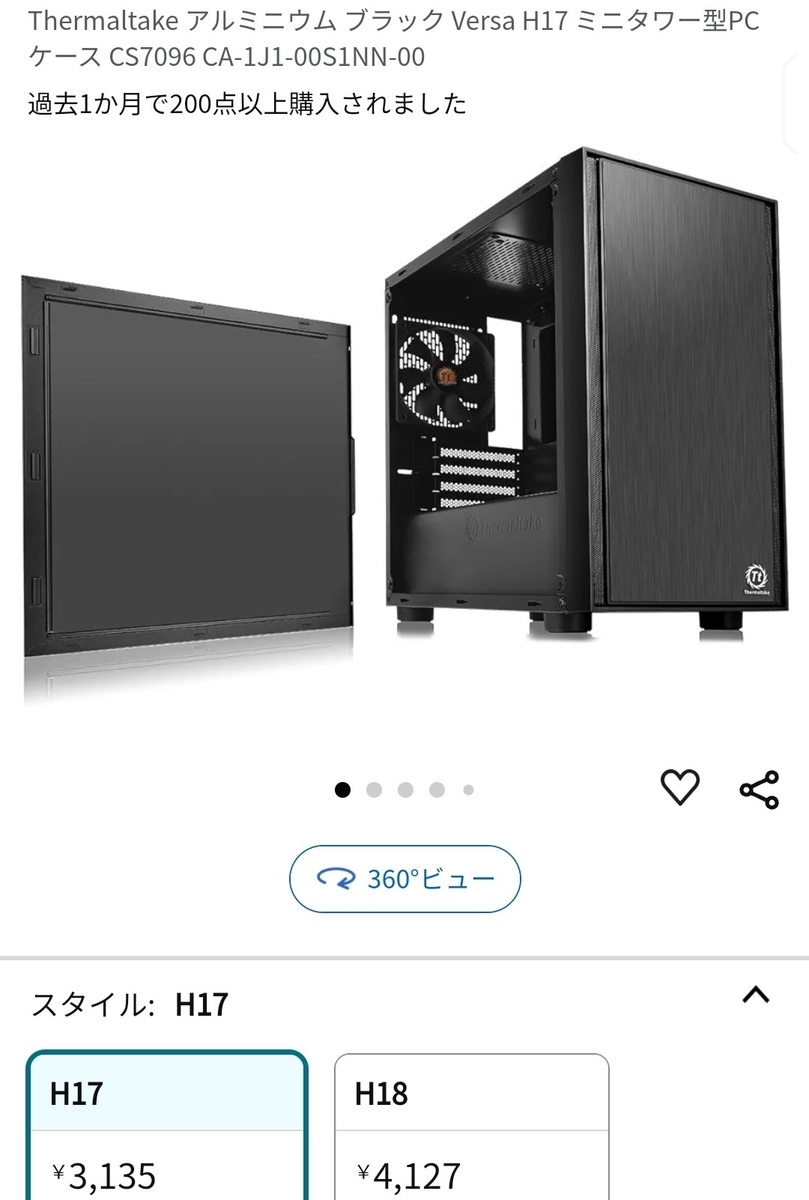Open the 360° view
Screen dimensions: 809x1200
[405, 879]
